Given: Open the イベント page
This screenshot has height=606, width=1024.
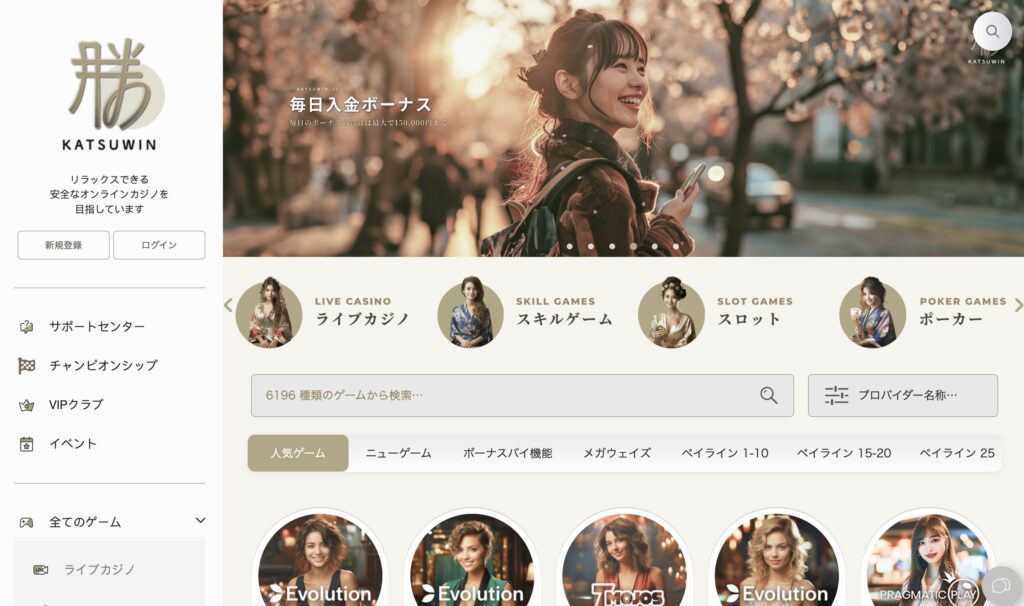Looking at the screenshot, I should coord(72,444).
